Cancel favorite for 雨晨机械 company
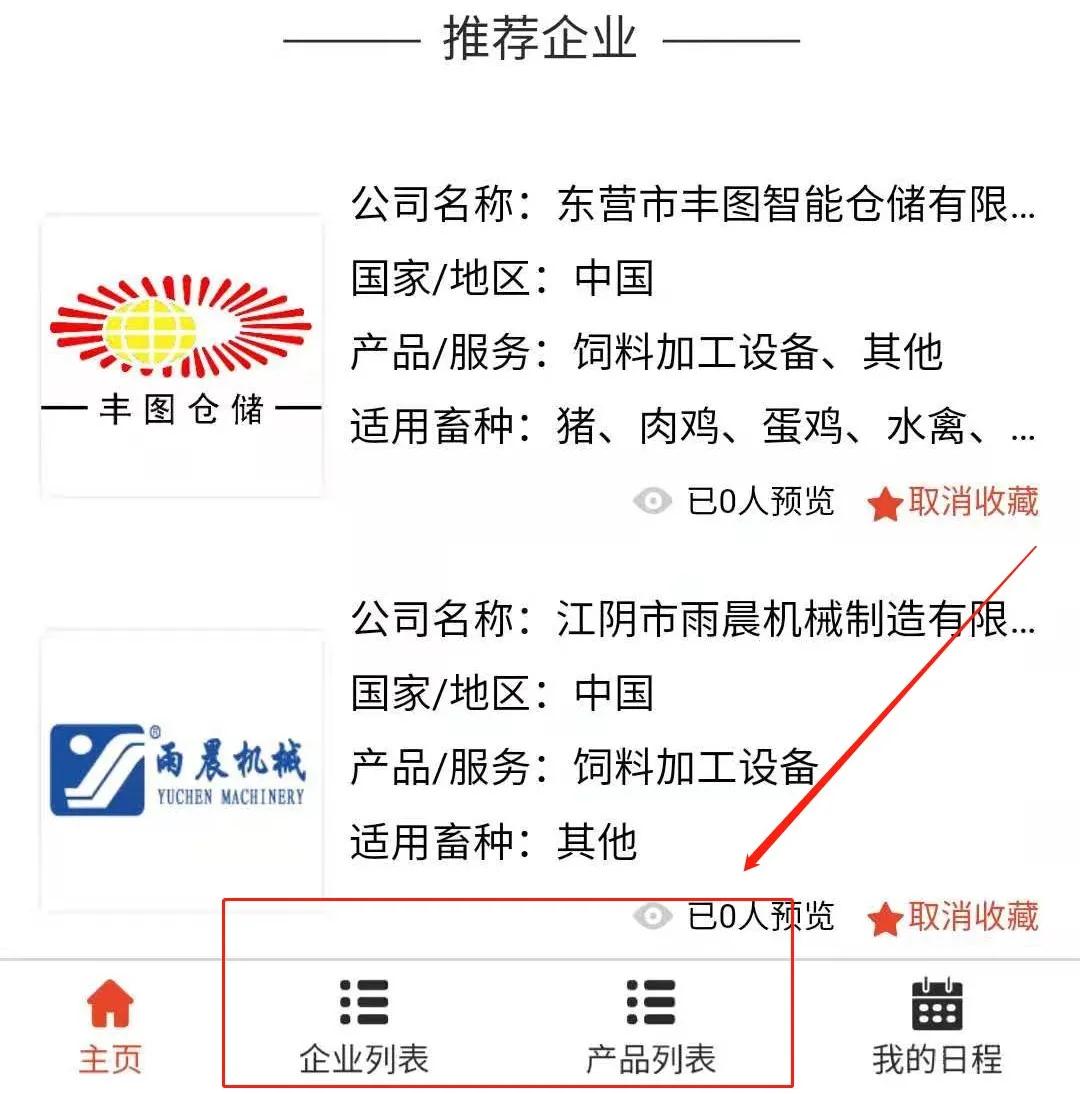 coord(954,917)
